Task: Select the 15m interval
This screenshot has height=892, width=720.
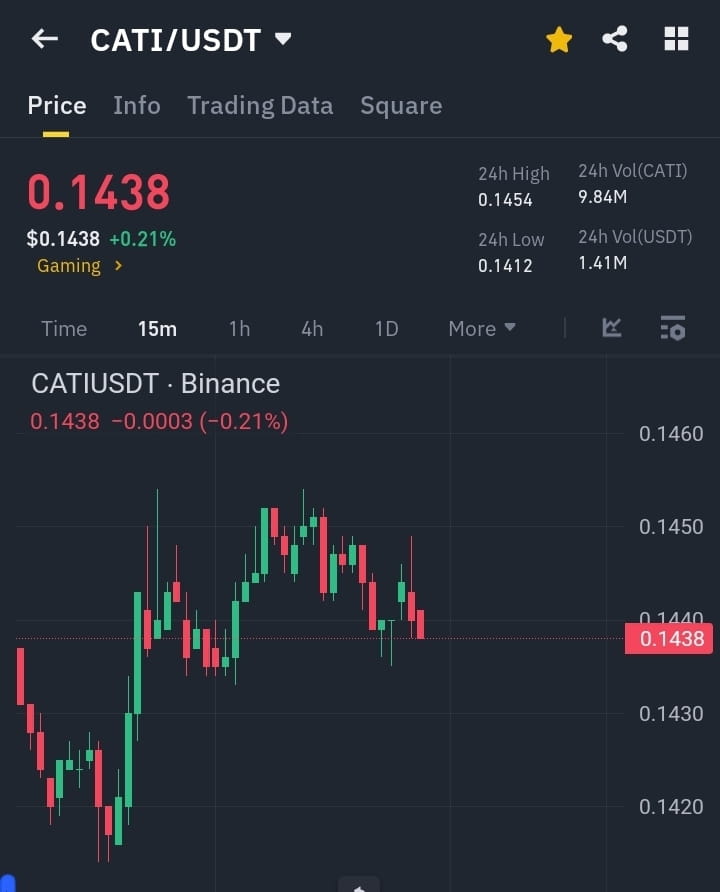Action: [x=157, y=328]
